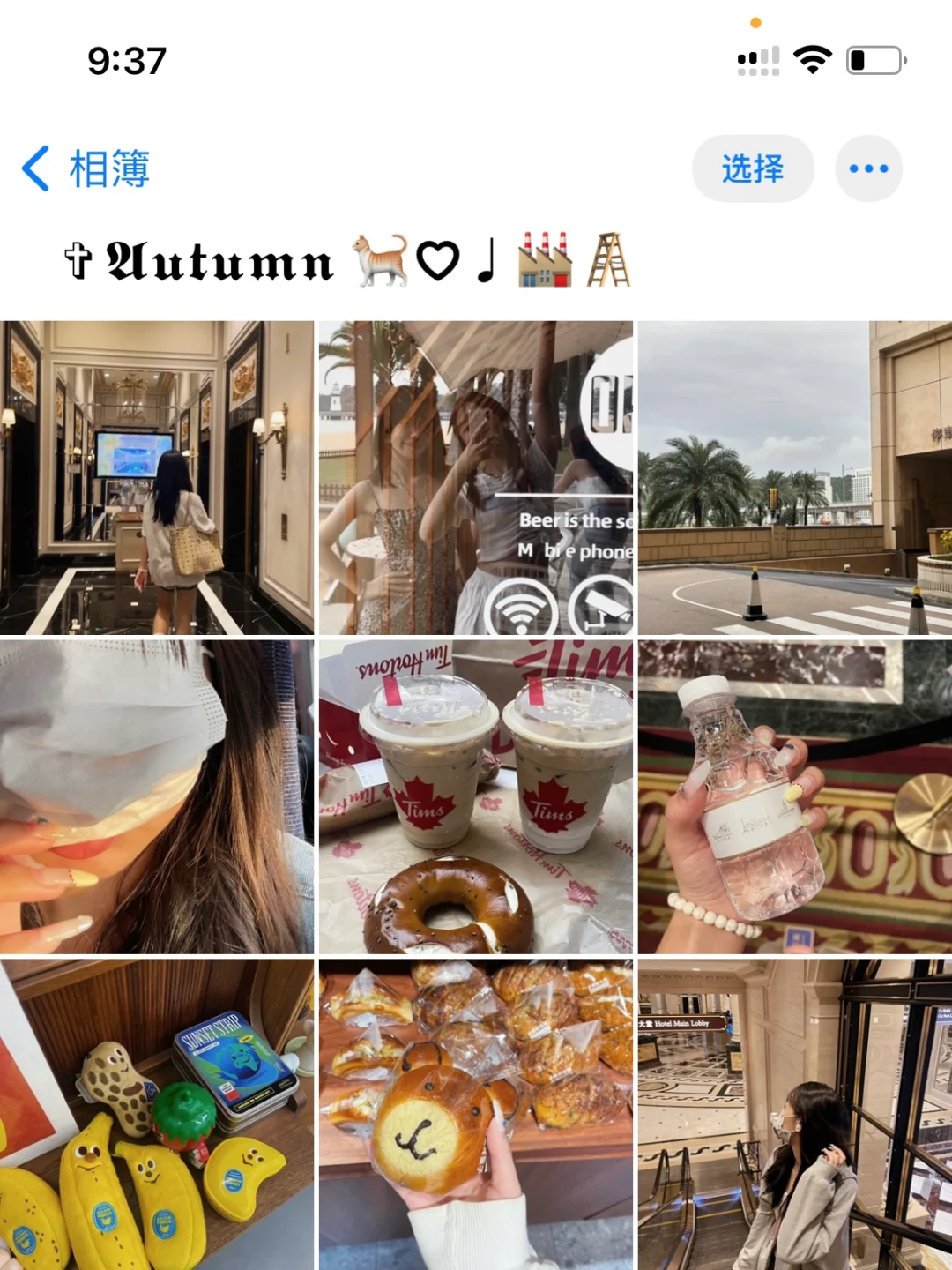The image size is (952, 1270).
Task: Open the mirror selfie photo thumbnail
Action: click(476, 476)
